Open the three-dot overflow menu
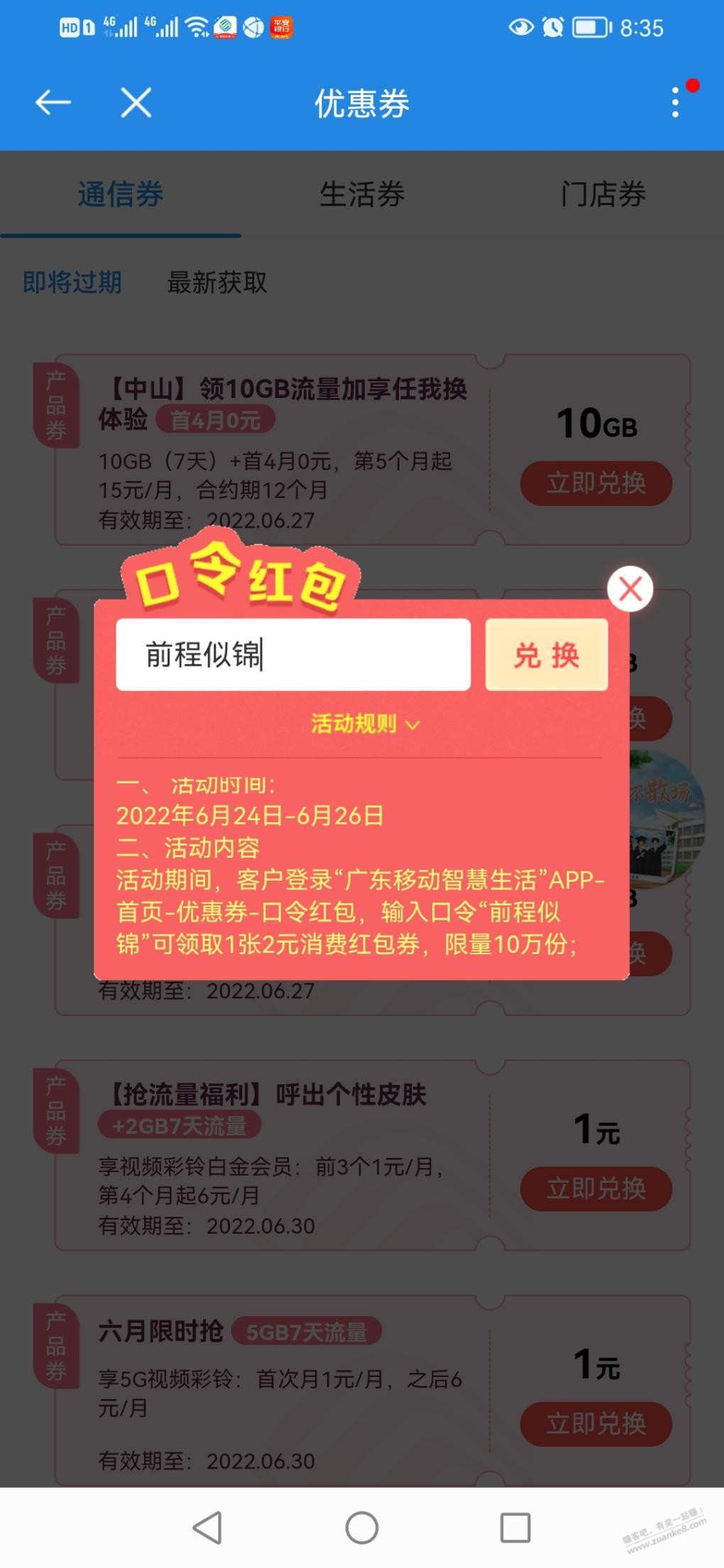Screen dimensions: 724x1568 click(x=675, y=103)
